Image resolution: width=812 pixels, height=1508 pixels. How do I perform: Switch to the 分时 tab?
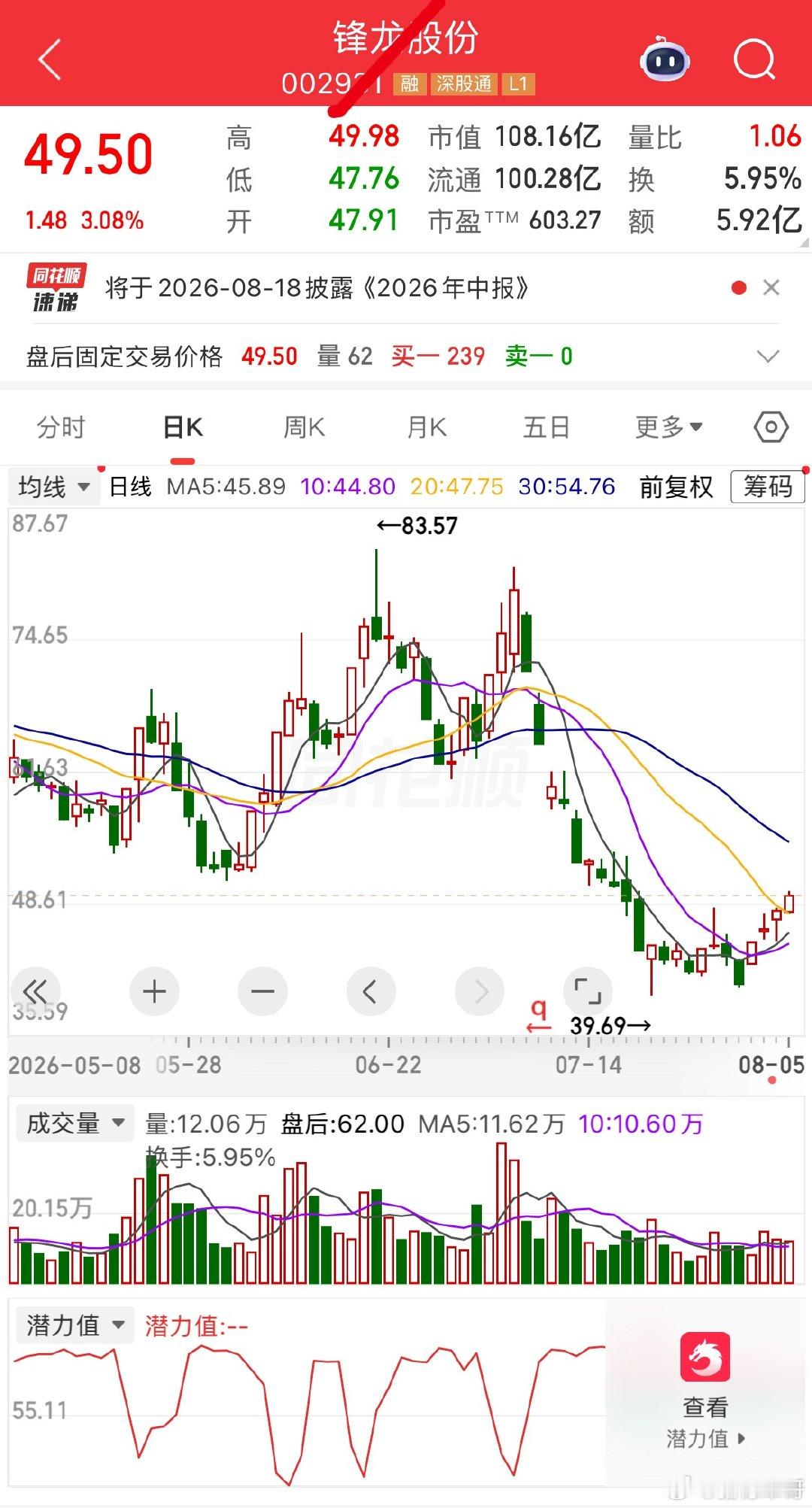pyautogui.click(x=61, y=427)
